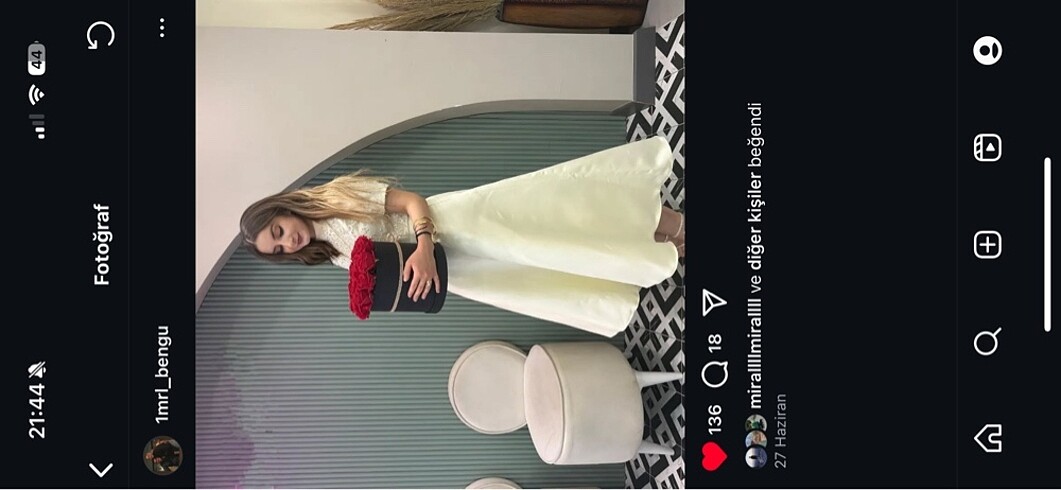This screenshot has width=1061, height=490.
Task: Create a new post with the plus tab
Action: coord(987,245)
